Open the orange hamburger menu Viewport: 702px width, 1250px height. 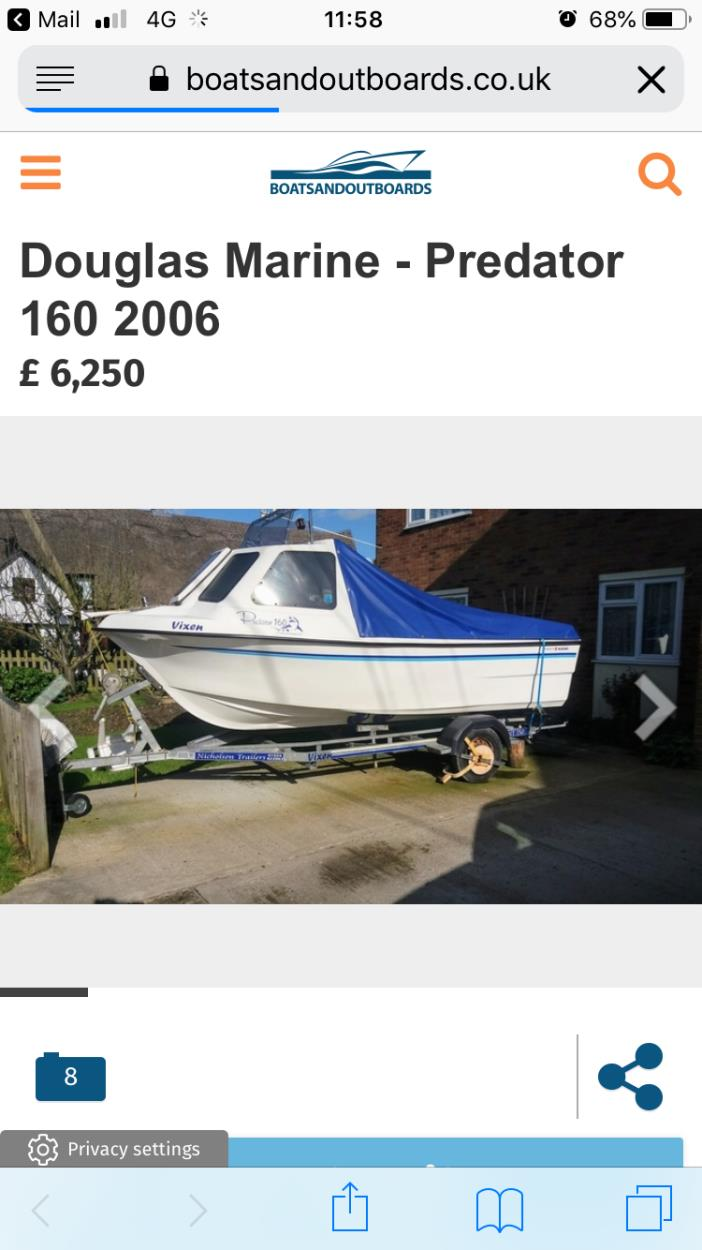coord(41,172)
